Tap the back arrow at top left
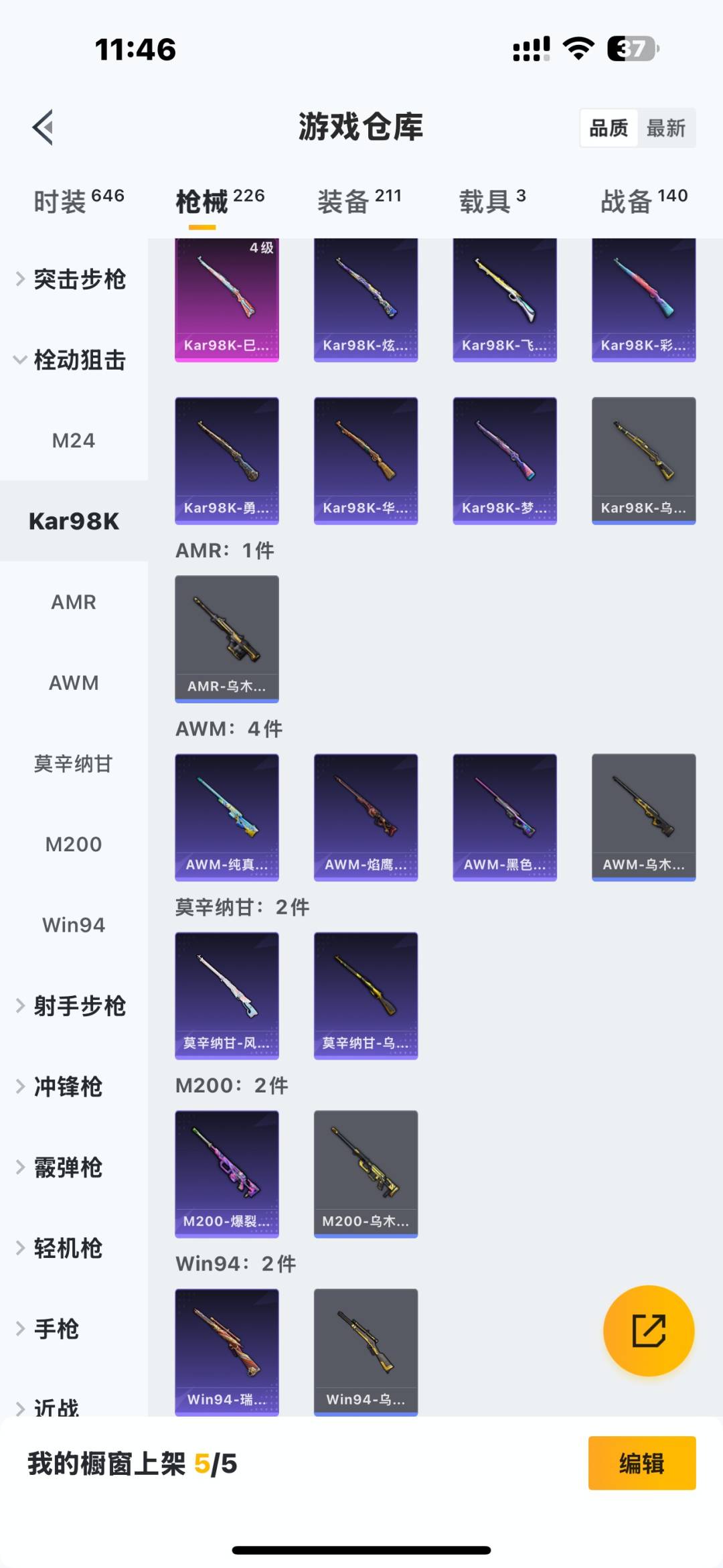 pyautogui.click(x=42, y=127)
